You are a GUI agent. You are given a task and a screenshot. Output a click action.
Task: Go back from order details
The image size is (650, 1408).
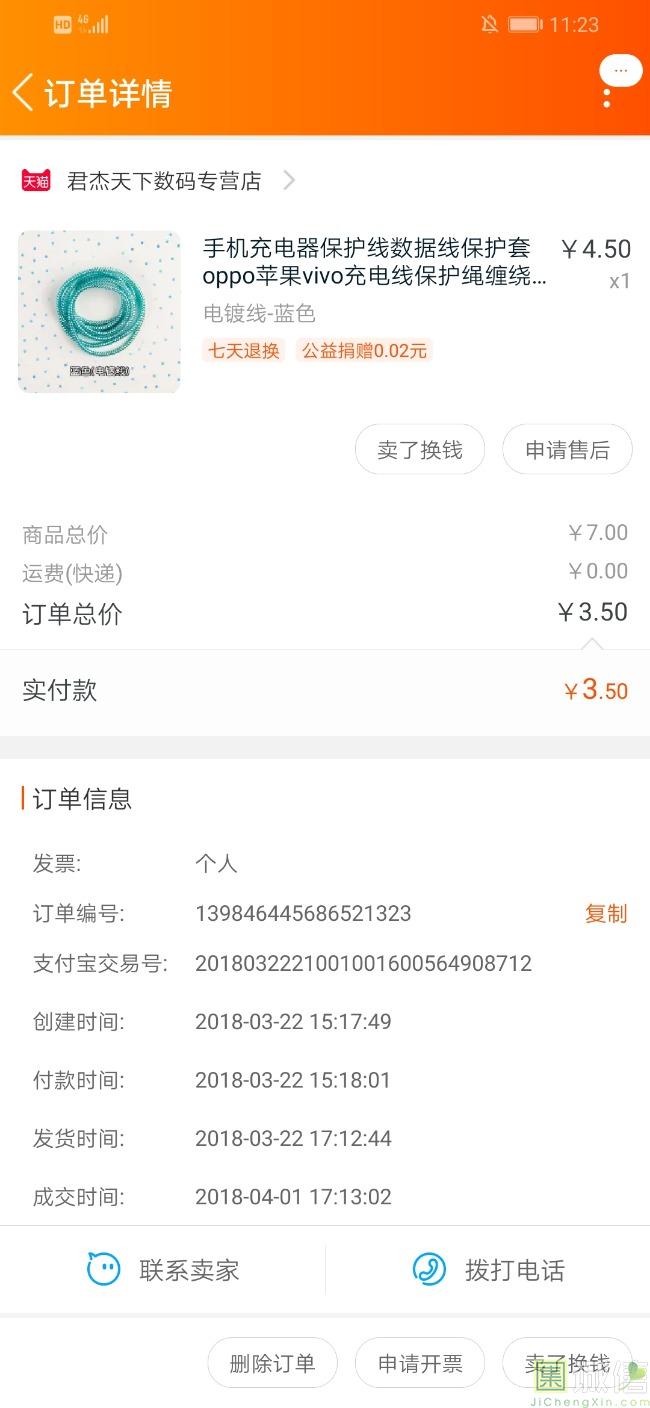pos(24,92)
